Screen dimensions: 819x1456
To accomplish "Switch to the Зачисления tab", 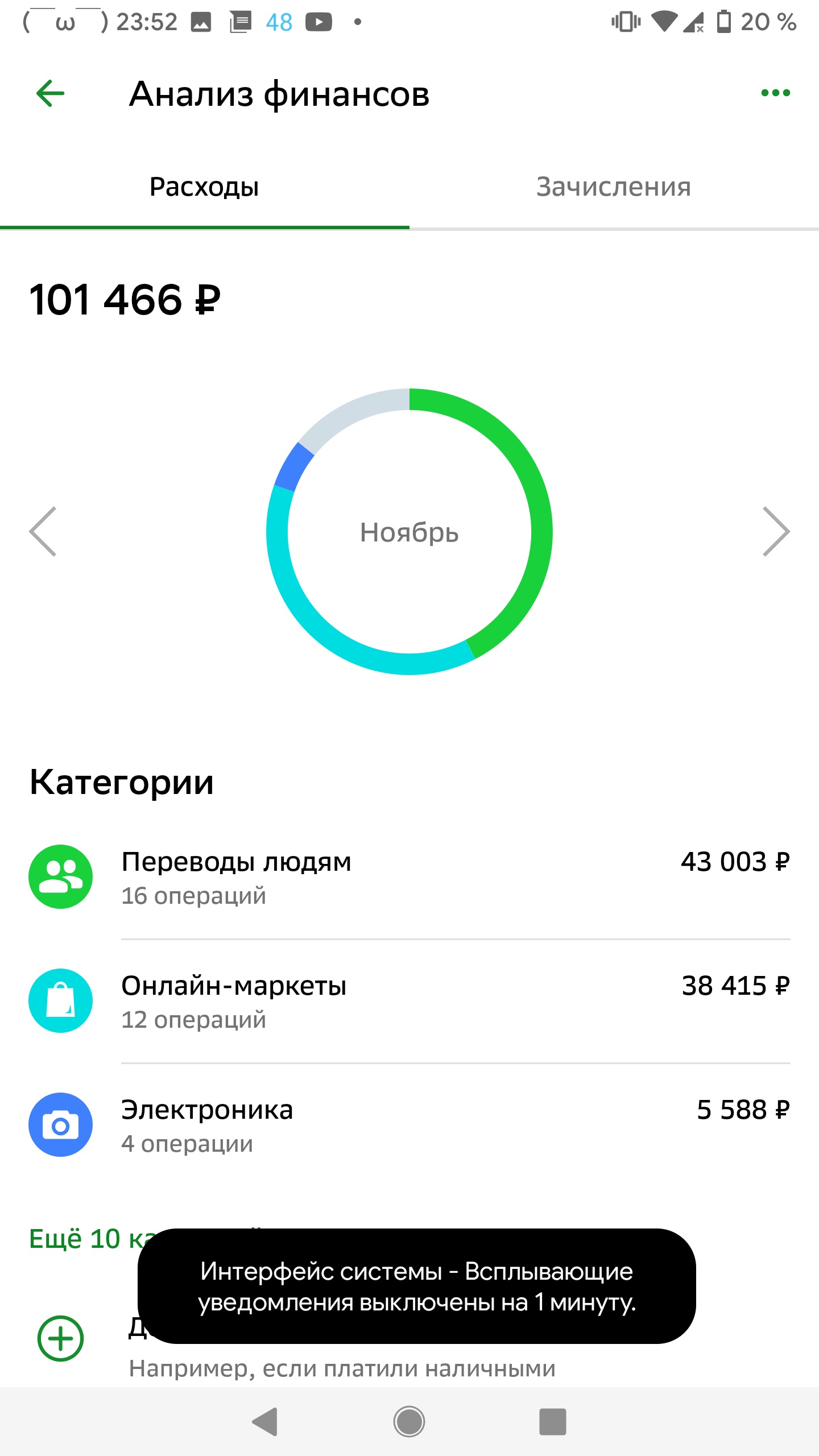I will coord(614,188).
